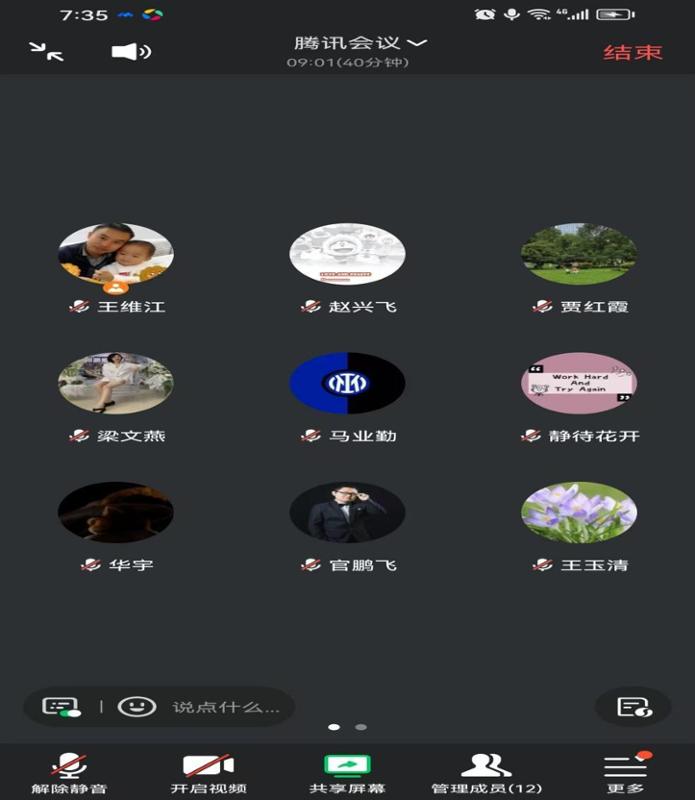
Task: Minimize the meeting window
Action: (46, 51)
